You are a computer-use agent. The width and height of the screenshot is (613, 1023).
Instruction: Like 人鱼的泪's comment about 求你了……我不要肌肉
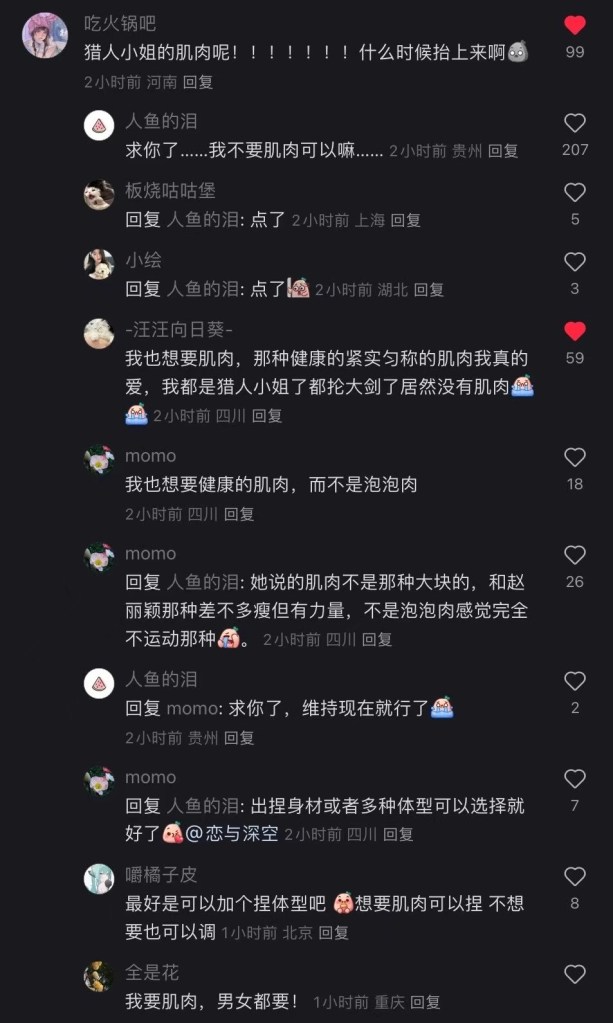[x=574, y=123]
